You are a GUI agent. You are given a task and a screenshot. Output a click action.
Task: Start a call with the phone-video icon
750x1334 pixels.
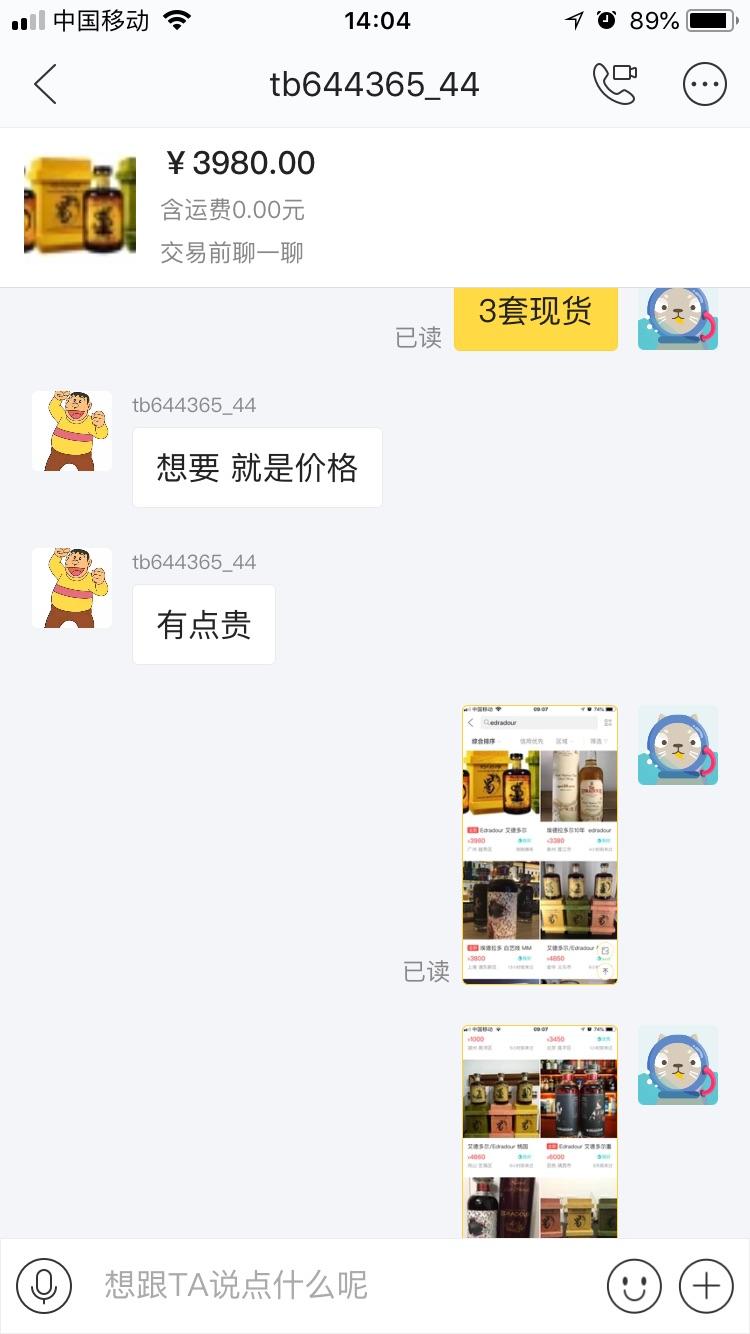pyautogui.click(x=617, y=84)
